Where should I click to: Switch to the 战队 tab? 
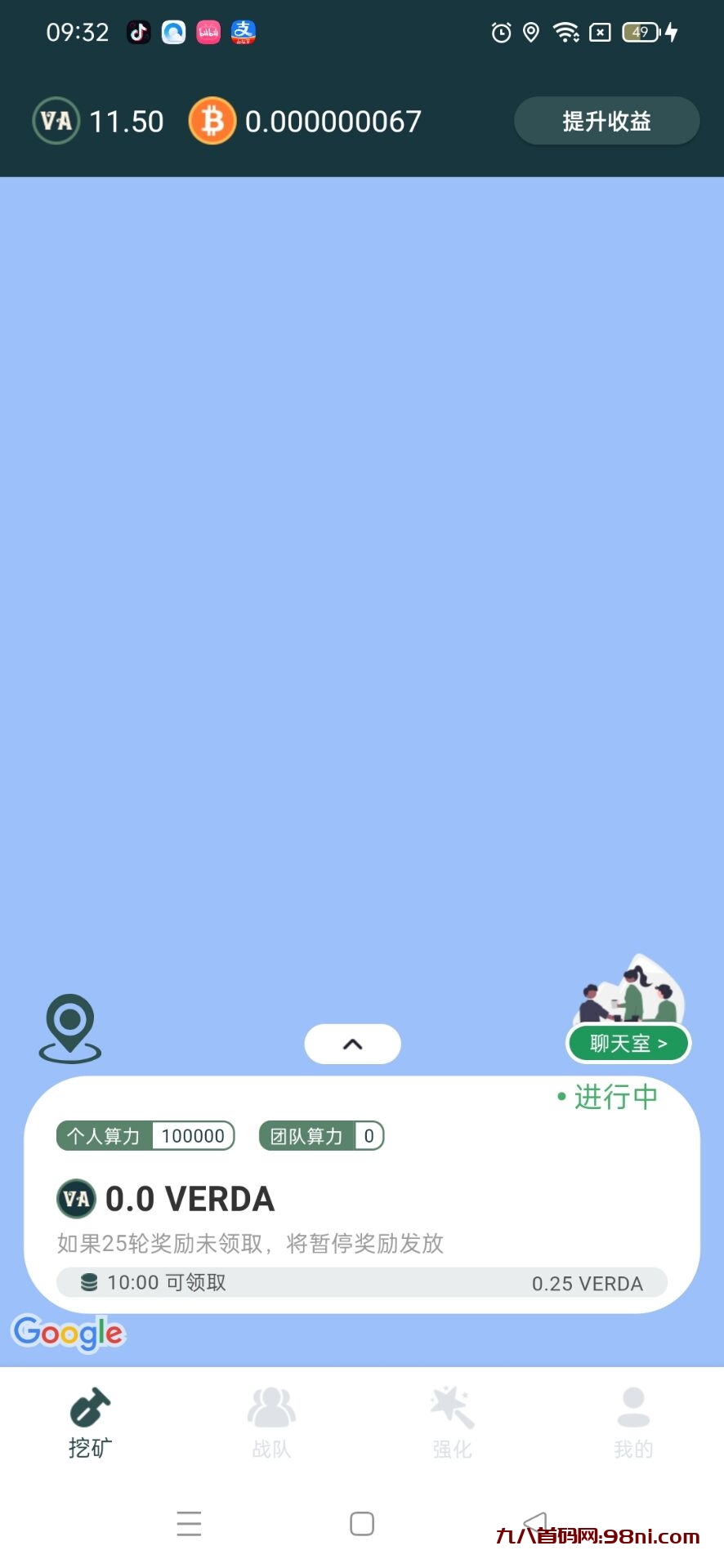tap(271, 1423)
